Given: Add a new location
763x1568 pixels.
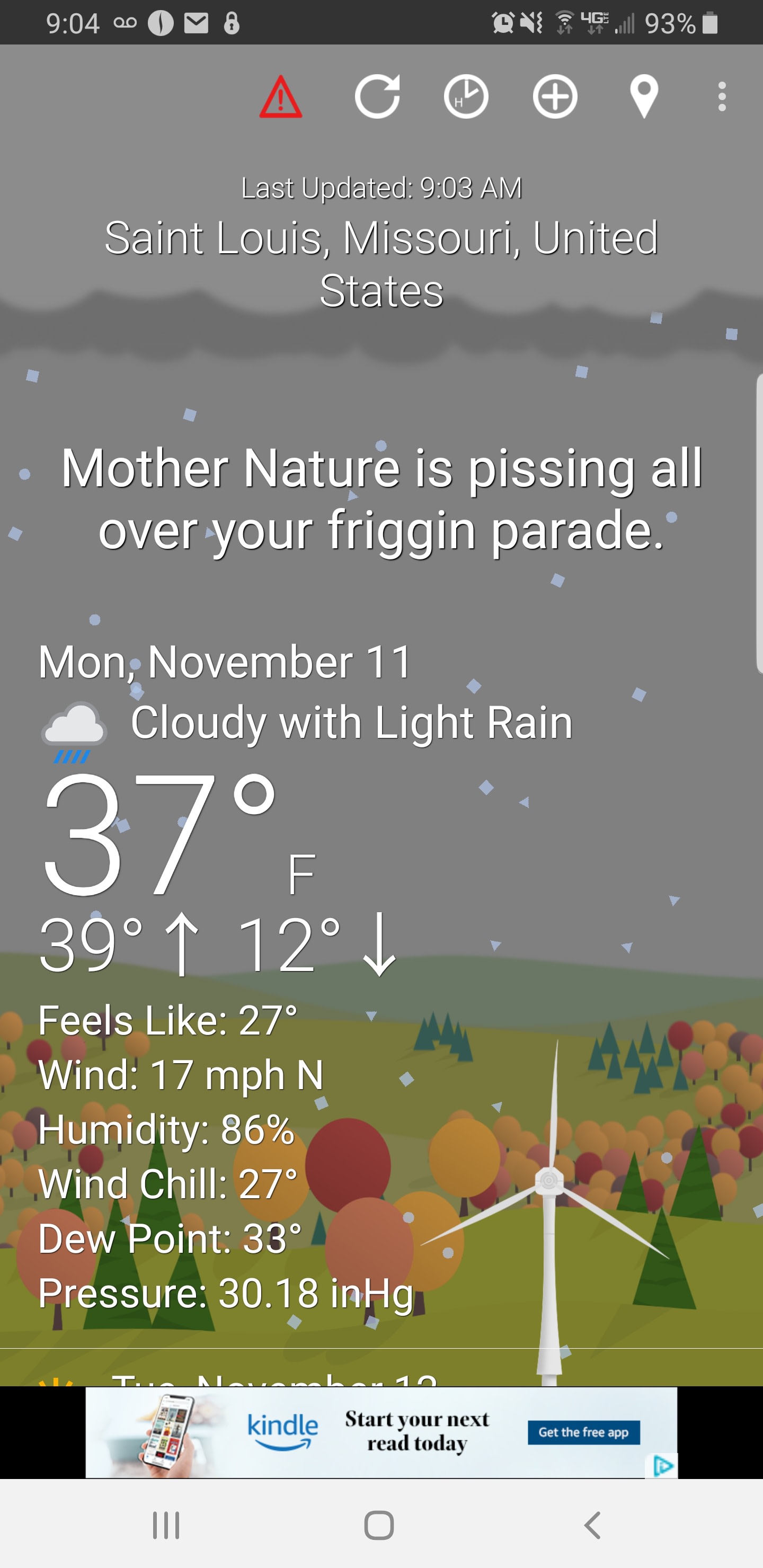Looking at the screenshot, I should (555, 96).
